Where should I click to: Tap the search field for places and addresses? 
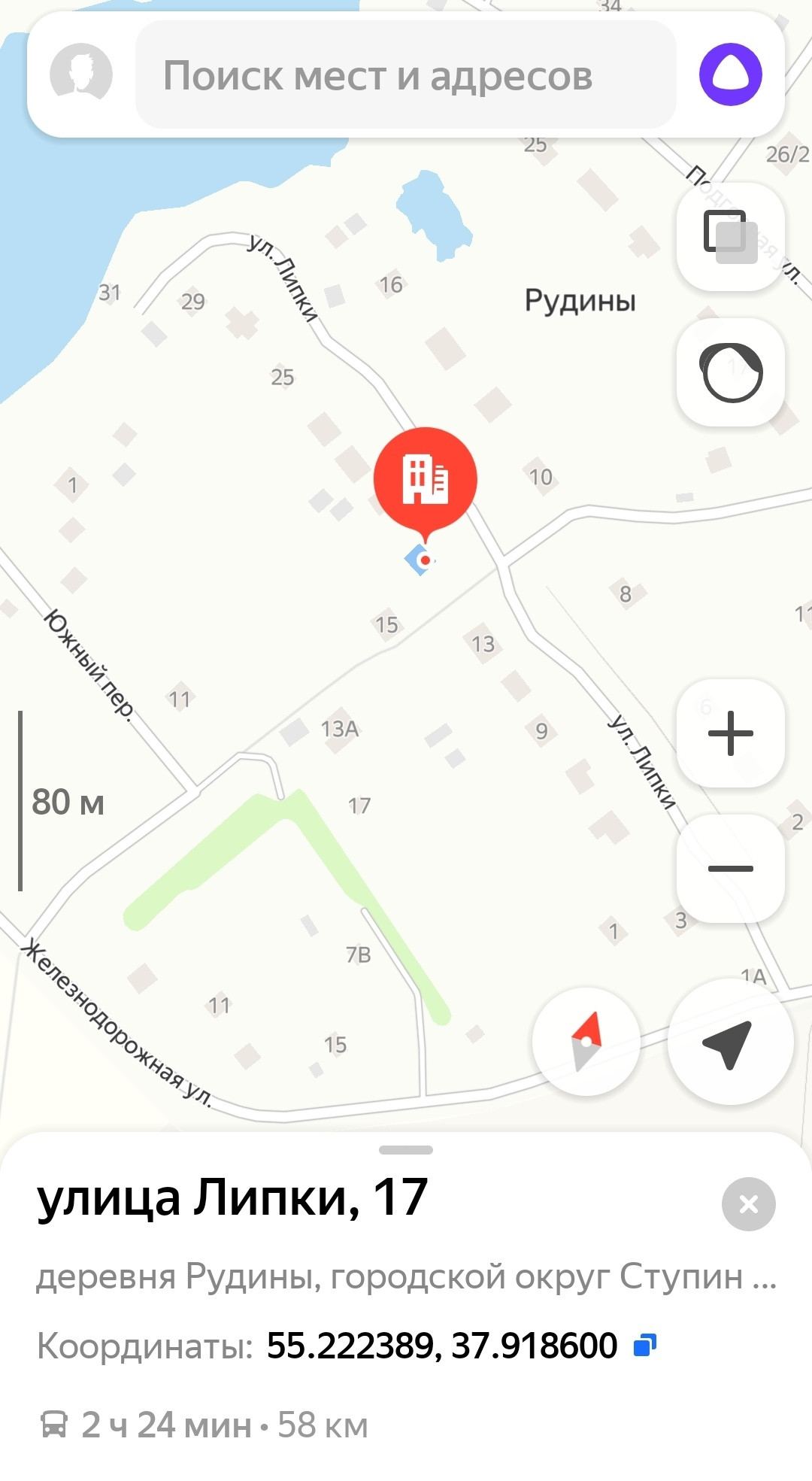pos(406,74)
